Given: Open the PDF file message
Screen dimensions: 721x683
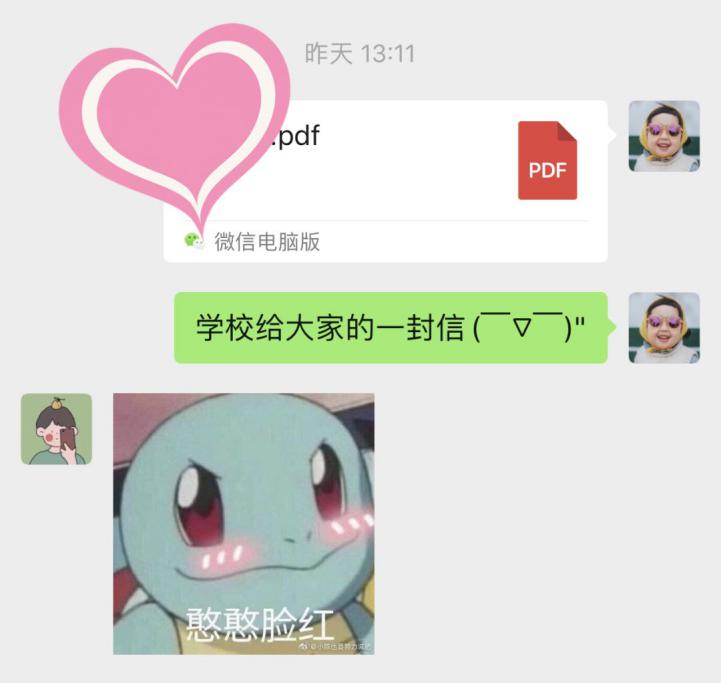Looking at the screenshot, I should coord(420,170).
